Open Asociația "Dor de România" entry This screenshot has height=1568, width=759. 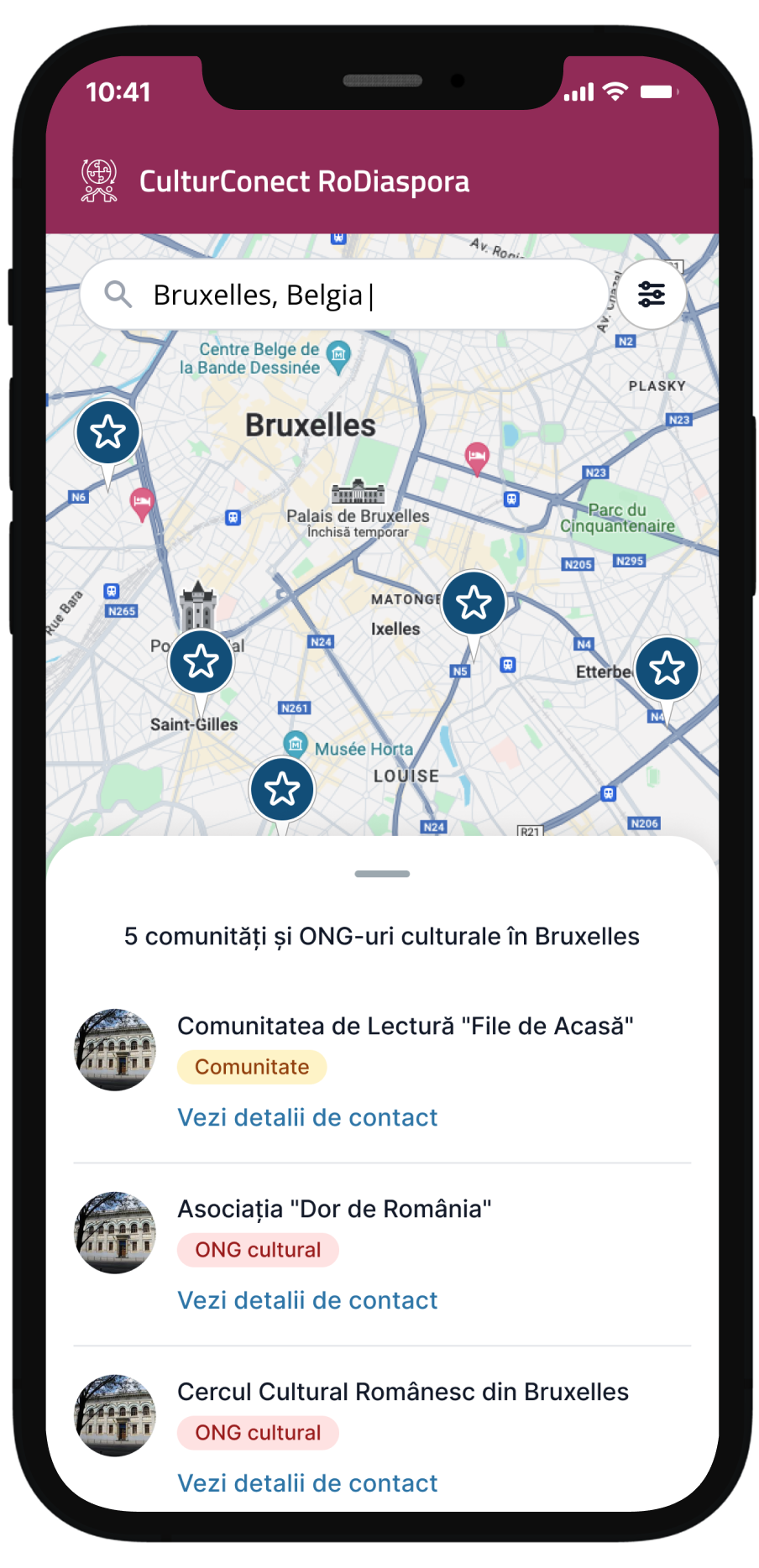coord(334,1209)
